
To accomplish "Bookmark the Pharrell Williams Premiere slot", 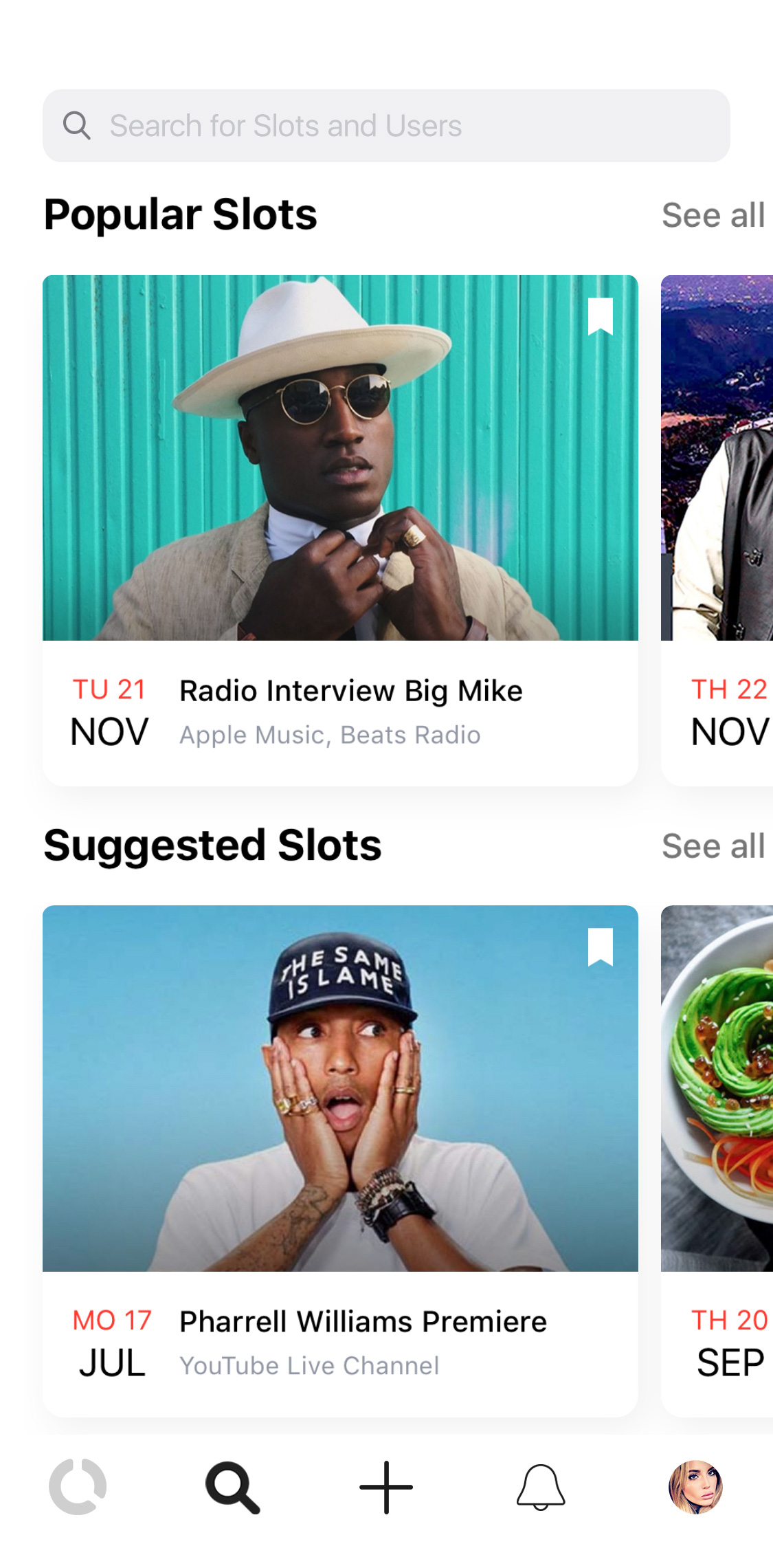I will pos(601,947).
